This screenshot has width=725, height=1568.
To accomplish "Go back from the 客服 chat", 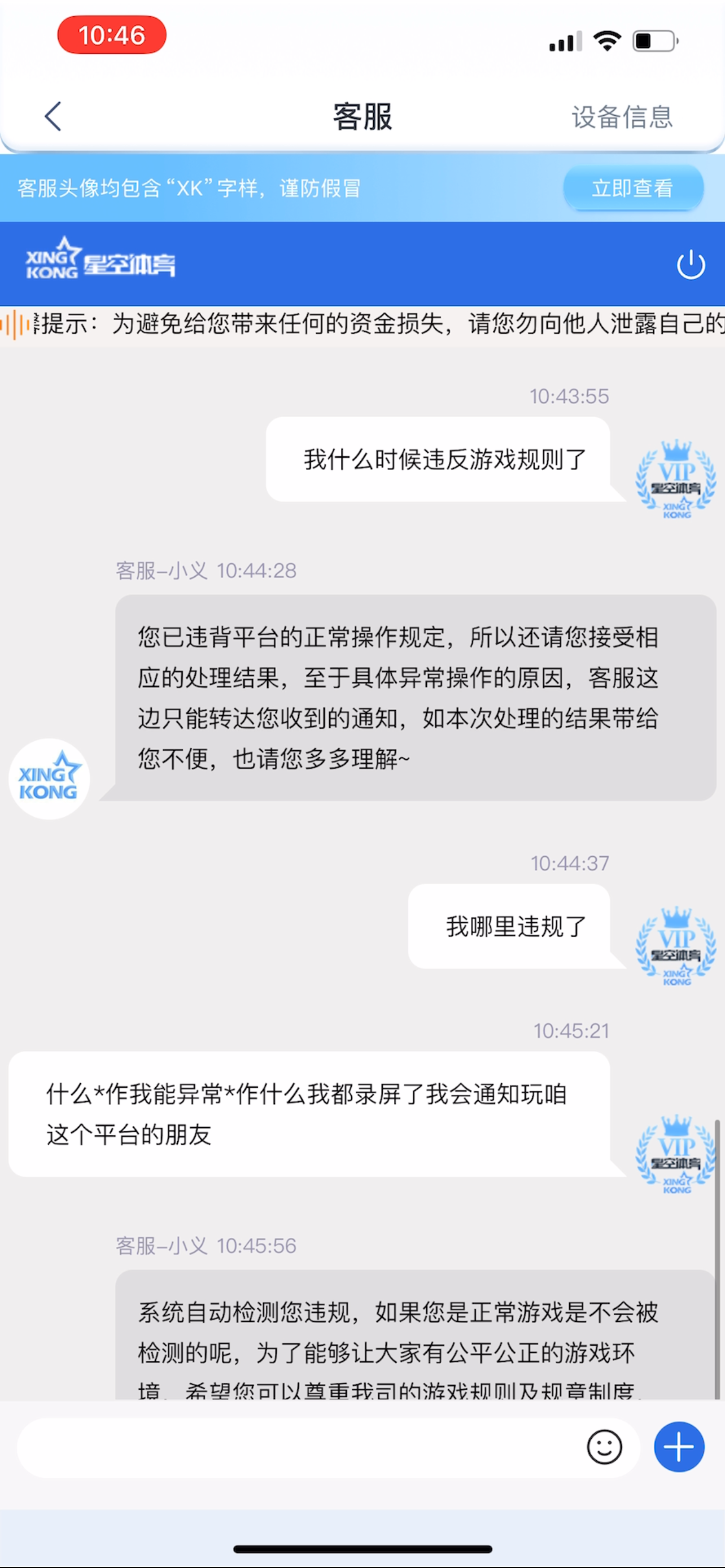I will pos(53,116).
